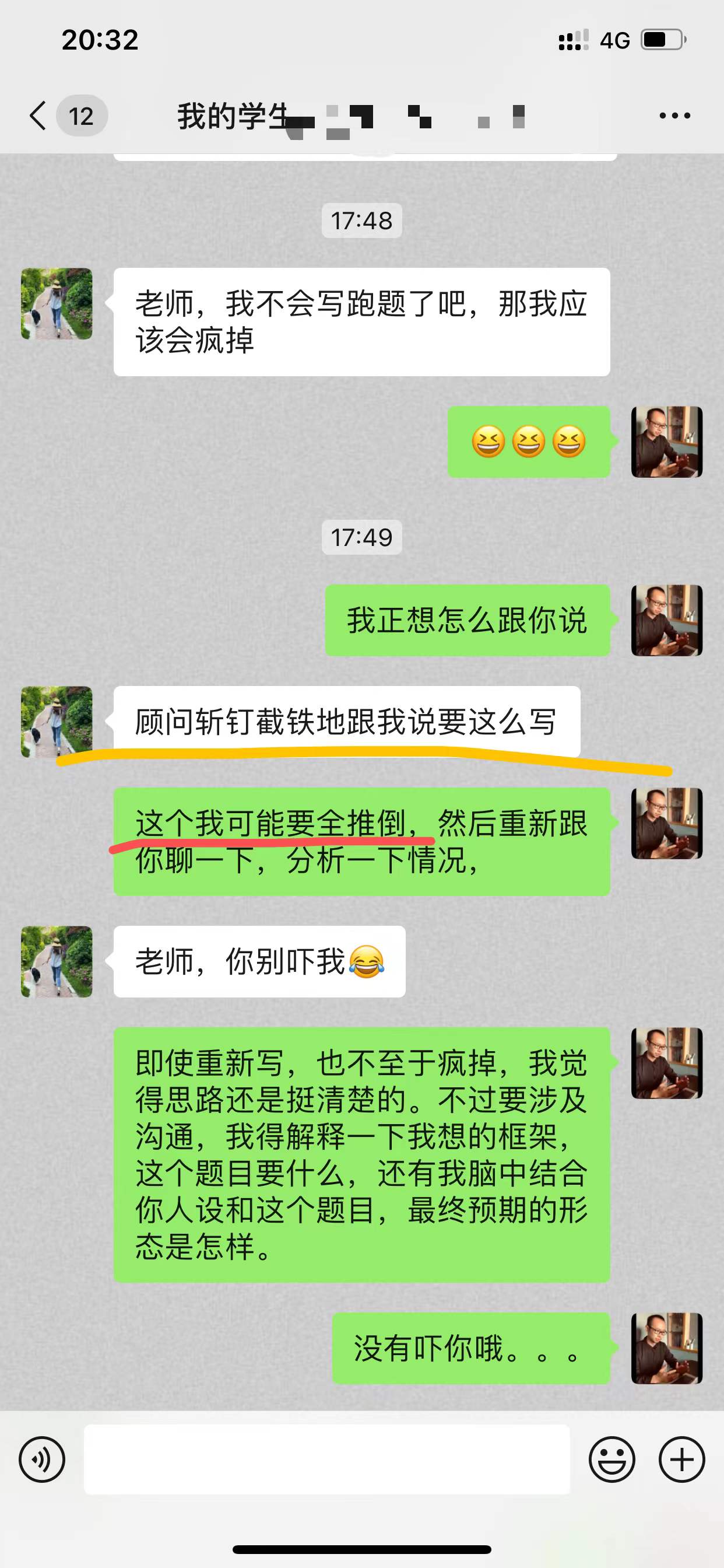
Task: Open the plus attachments menu
Action: [x=681, y=1459]
